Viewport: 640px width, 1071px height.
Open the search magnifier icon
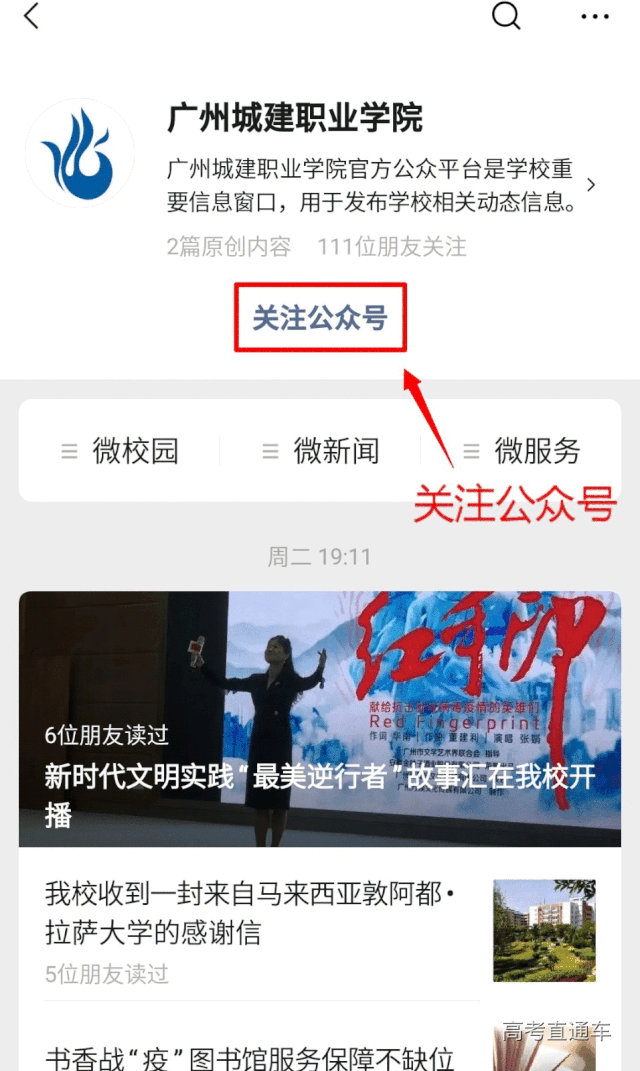point(506,15)
